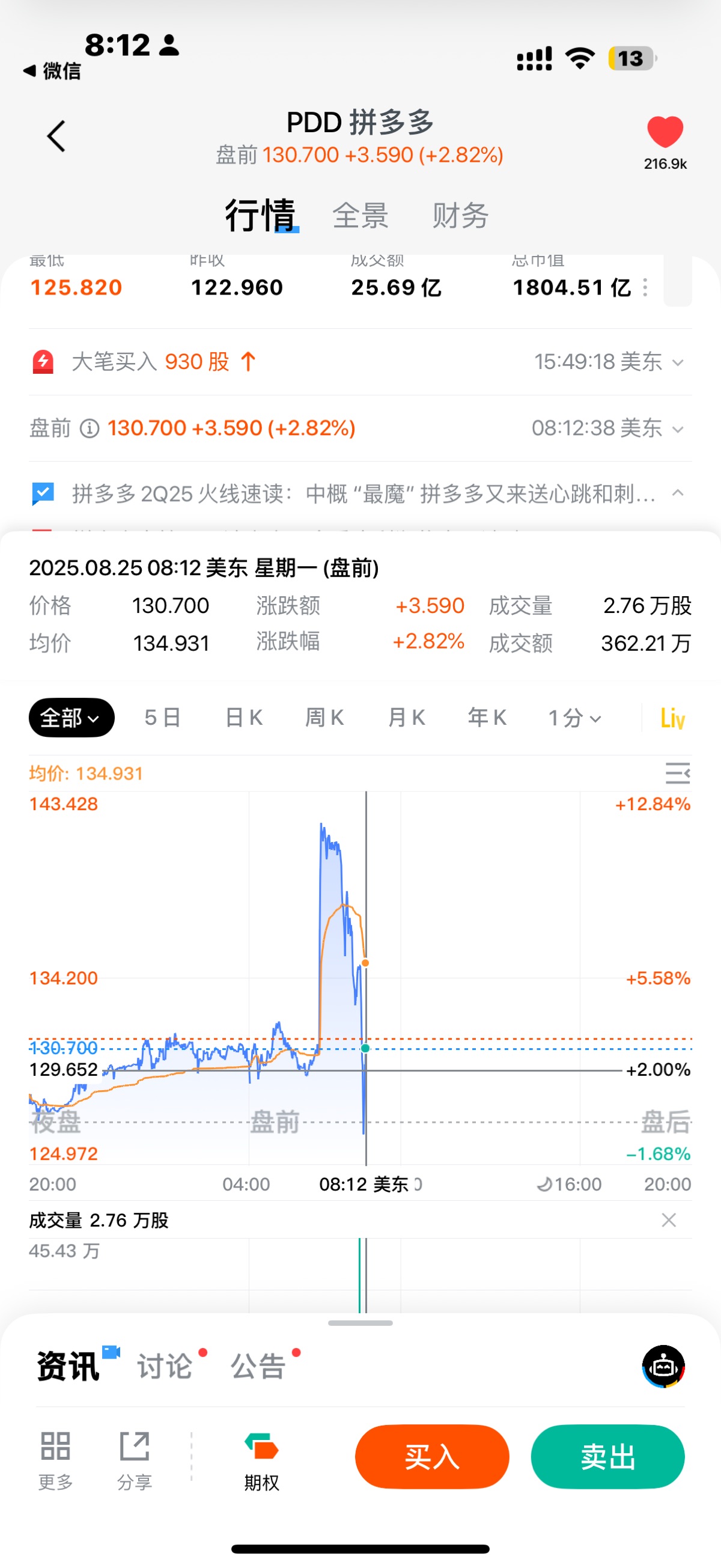Open the 1分 interval dropdown

tap(574, 718)
